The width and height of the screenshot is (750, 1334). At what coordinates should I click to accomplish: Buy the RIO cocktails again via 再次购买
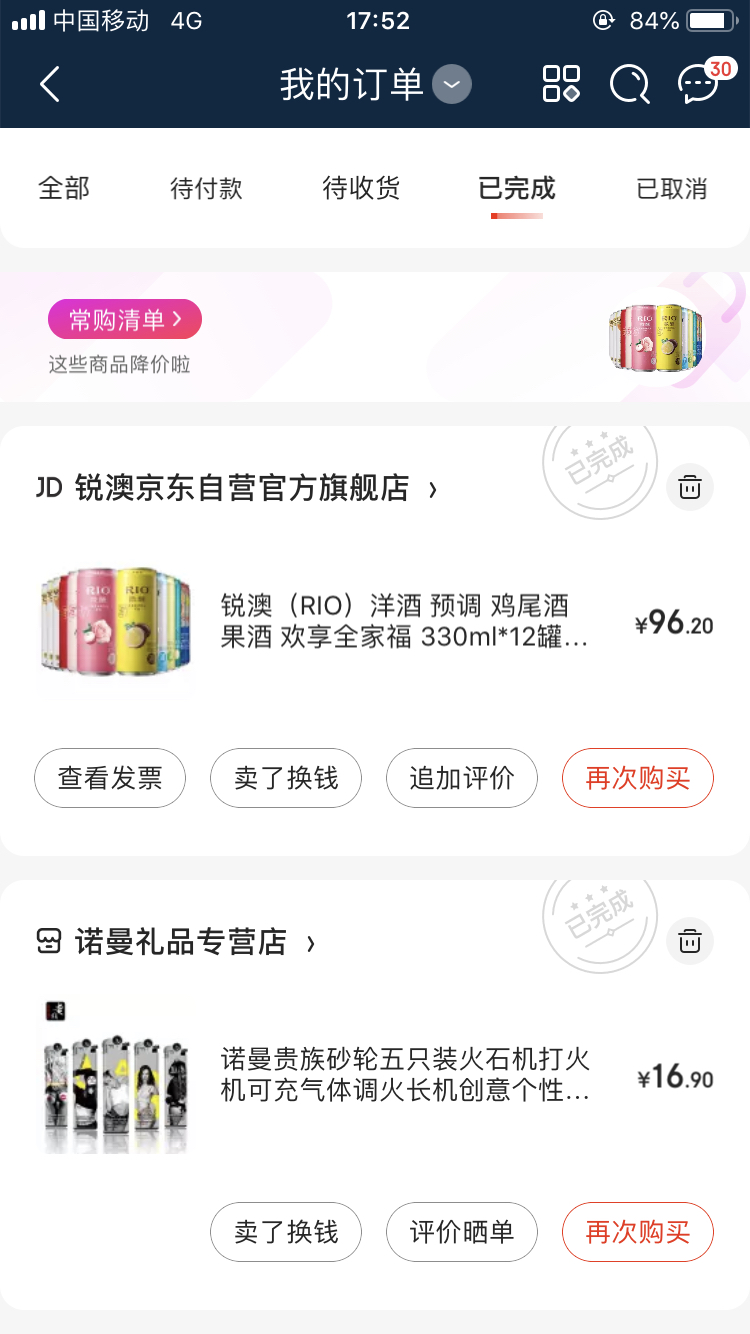[638, 778]
